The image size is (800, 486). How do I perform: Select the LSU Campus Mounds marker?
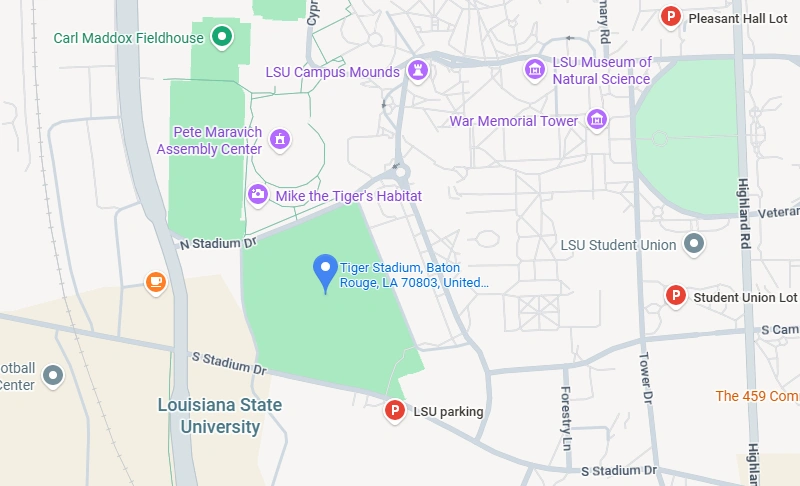(418, 71)
